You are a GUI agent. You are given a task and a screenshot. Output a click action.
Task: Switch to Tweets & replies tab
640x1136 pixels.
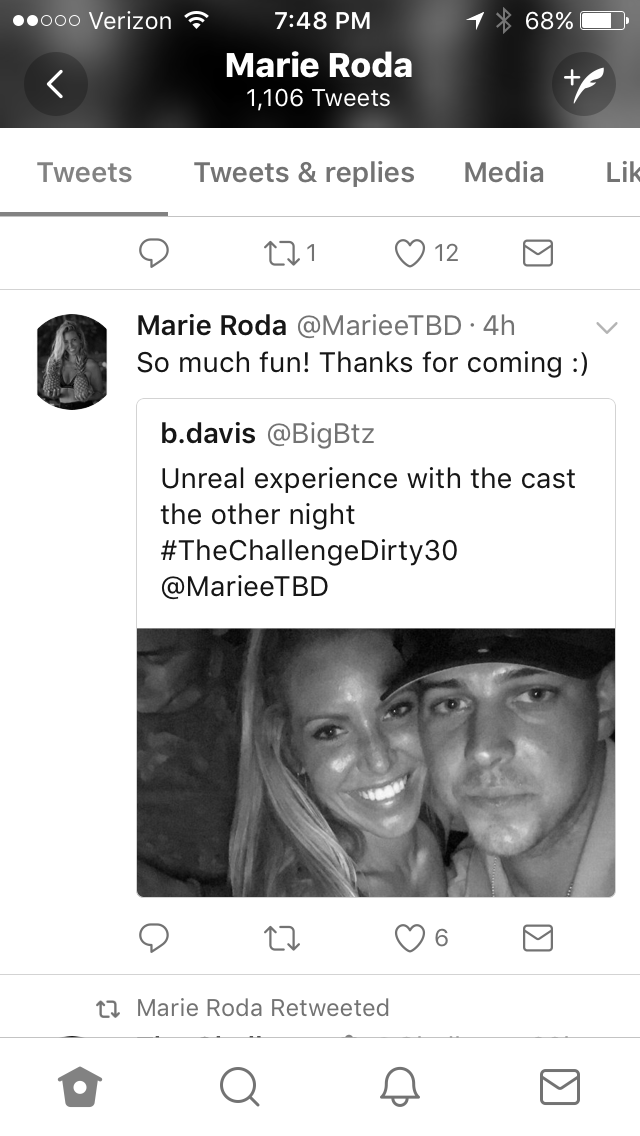pos(304,172)
